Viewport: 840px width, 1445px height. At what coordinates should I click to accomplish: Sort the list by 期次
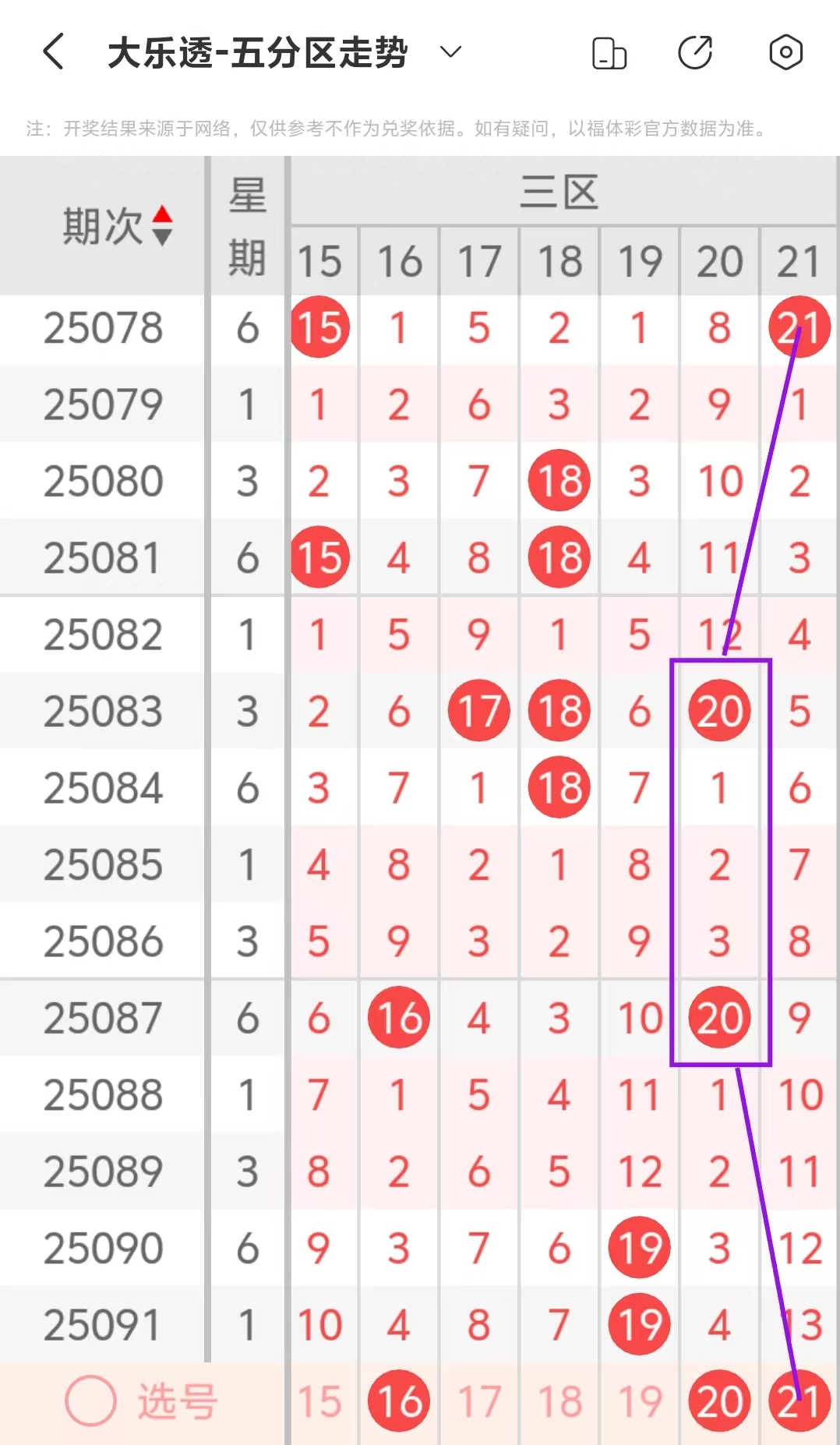click(x=161, y=225)
